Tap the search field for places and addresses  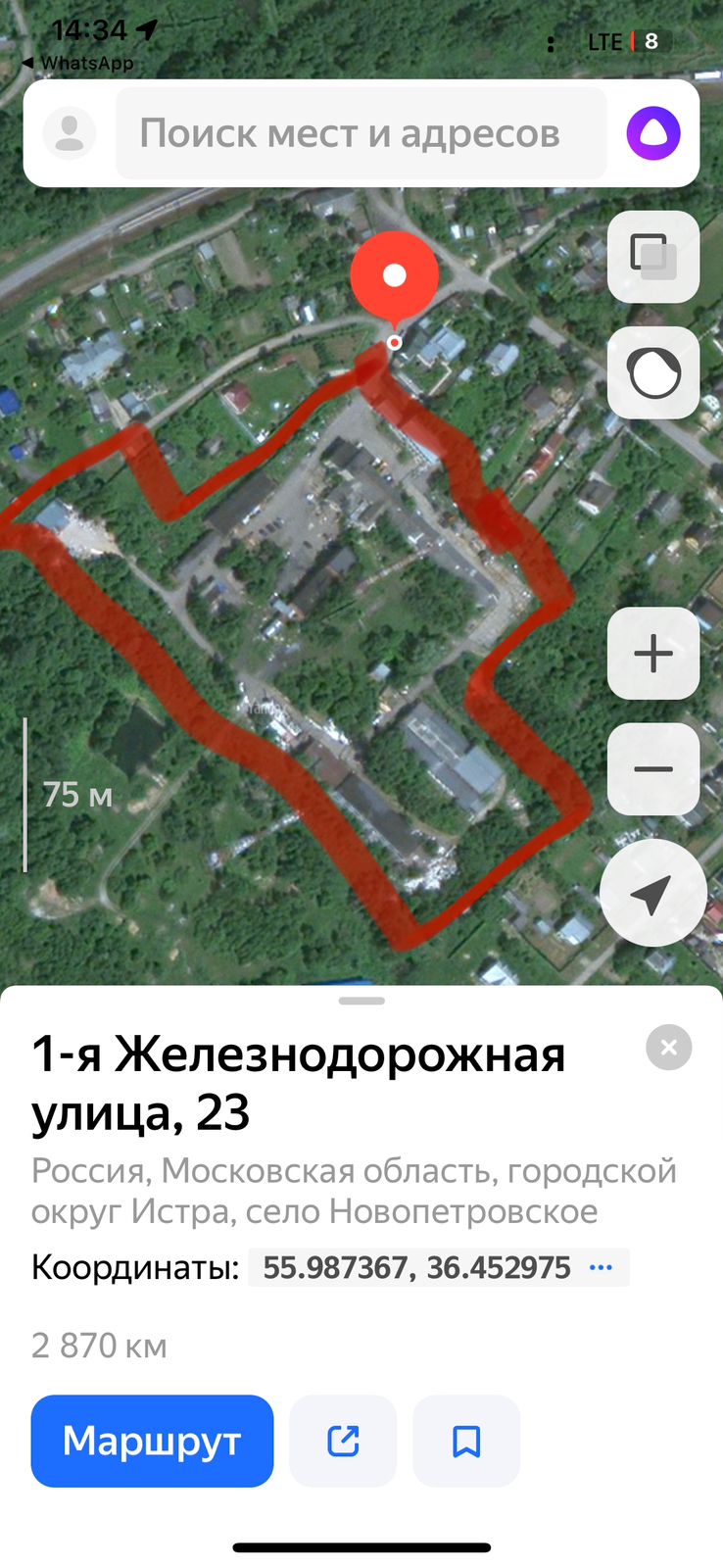(361, 133)
